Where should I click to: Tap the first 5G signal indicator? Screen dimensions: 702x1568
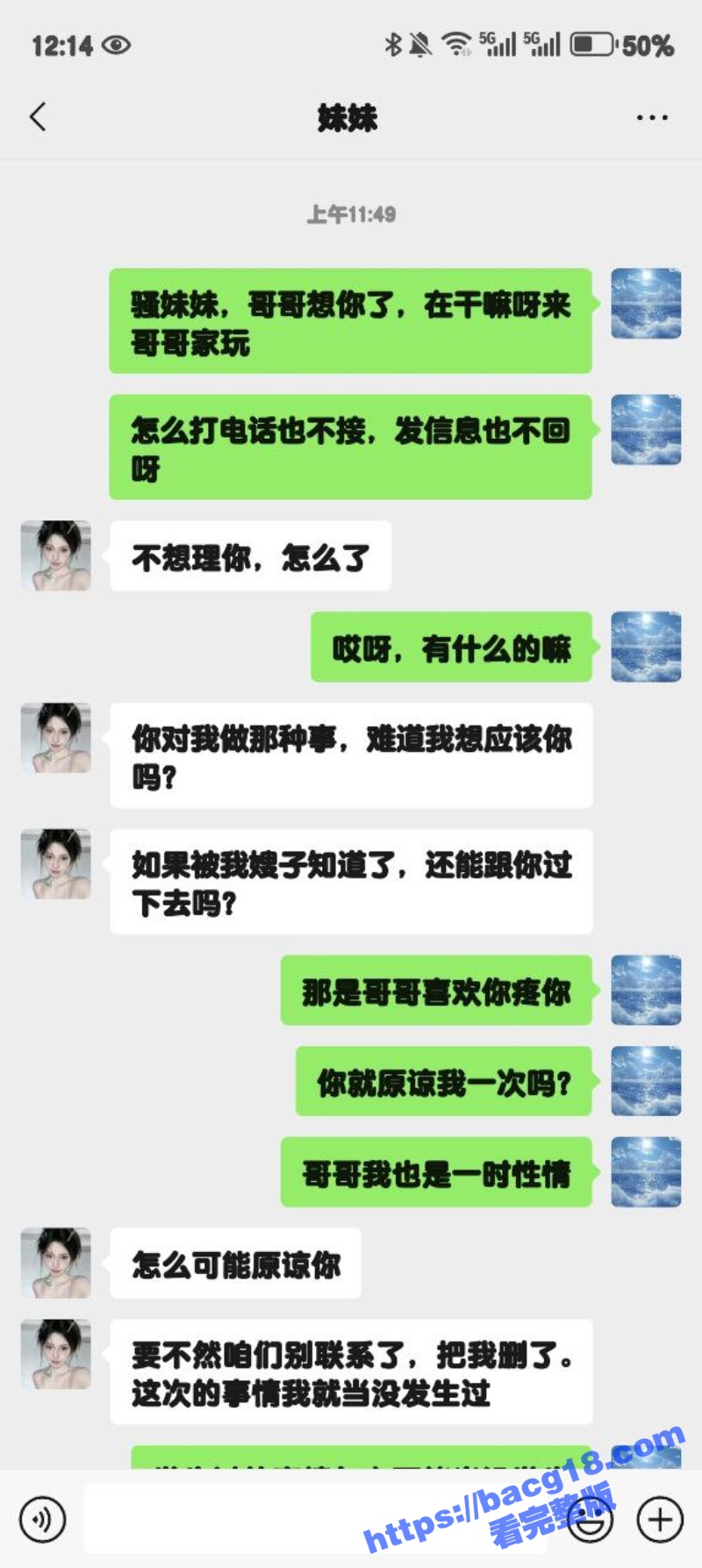click(496, 42)
